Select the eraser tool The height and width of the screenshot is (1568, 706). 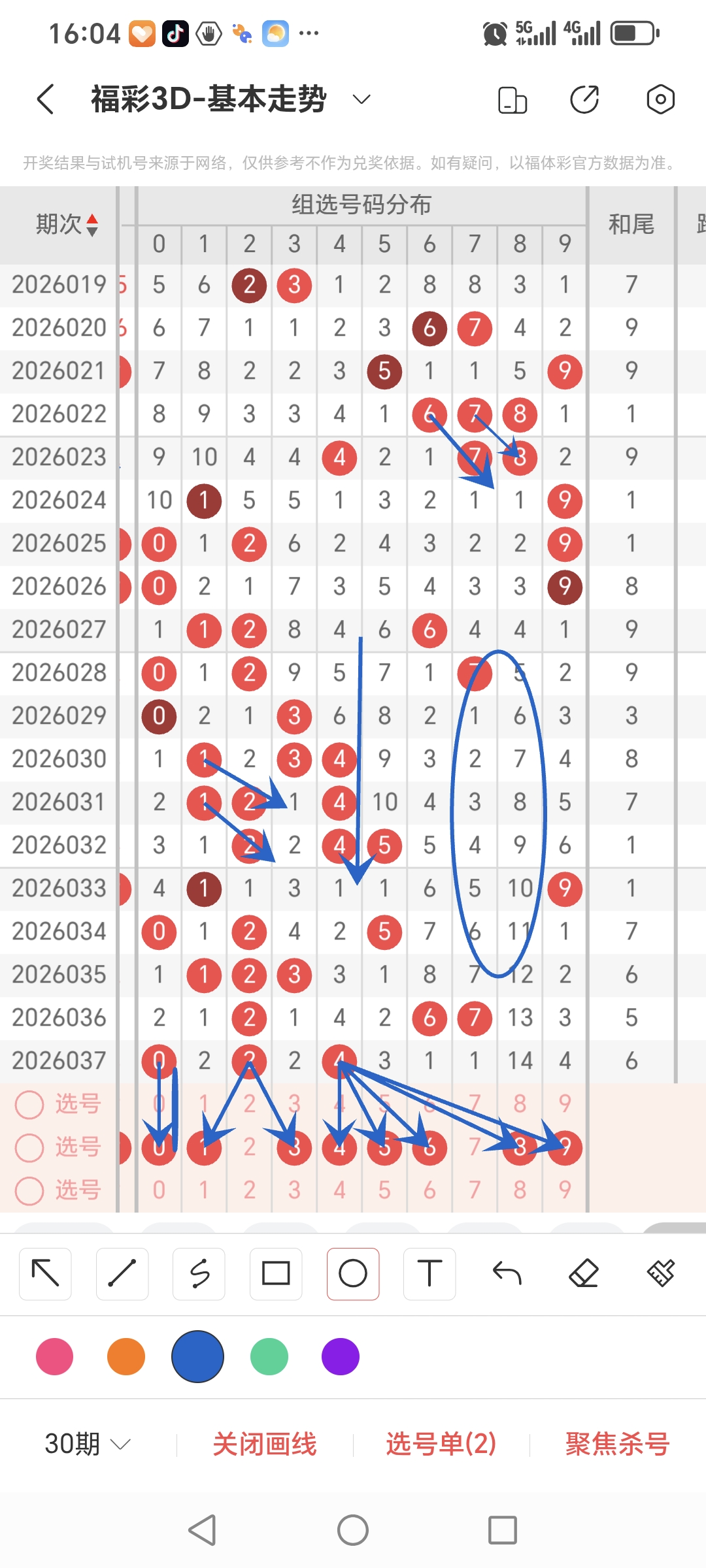click(584, 1273)
